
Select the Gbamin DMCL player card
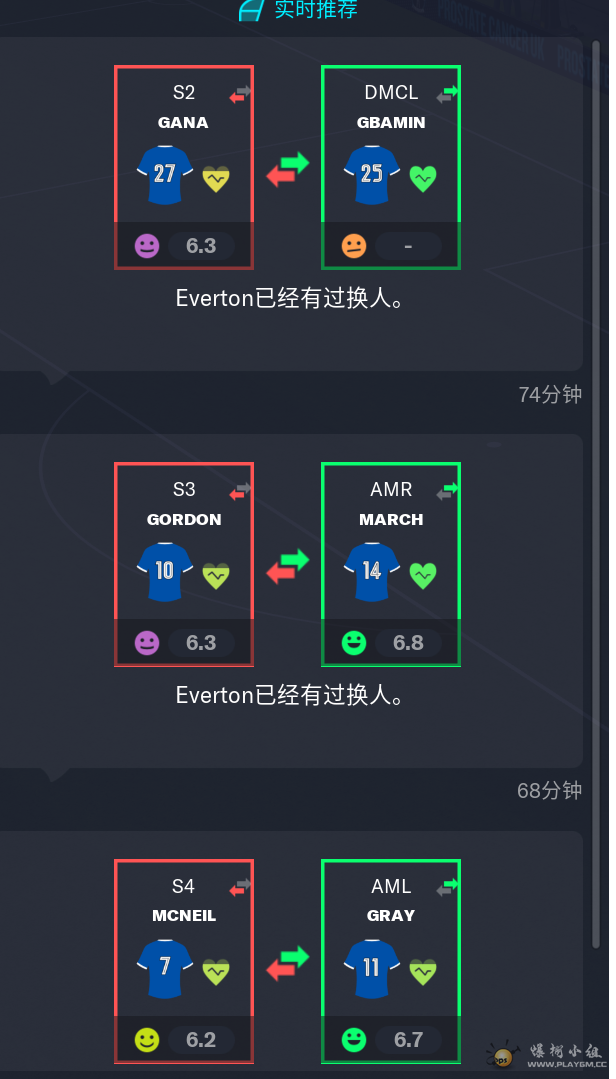tap(391, 167)
